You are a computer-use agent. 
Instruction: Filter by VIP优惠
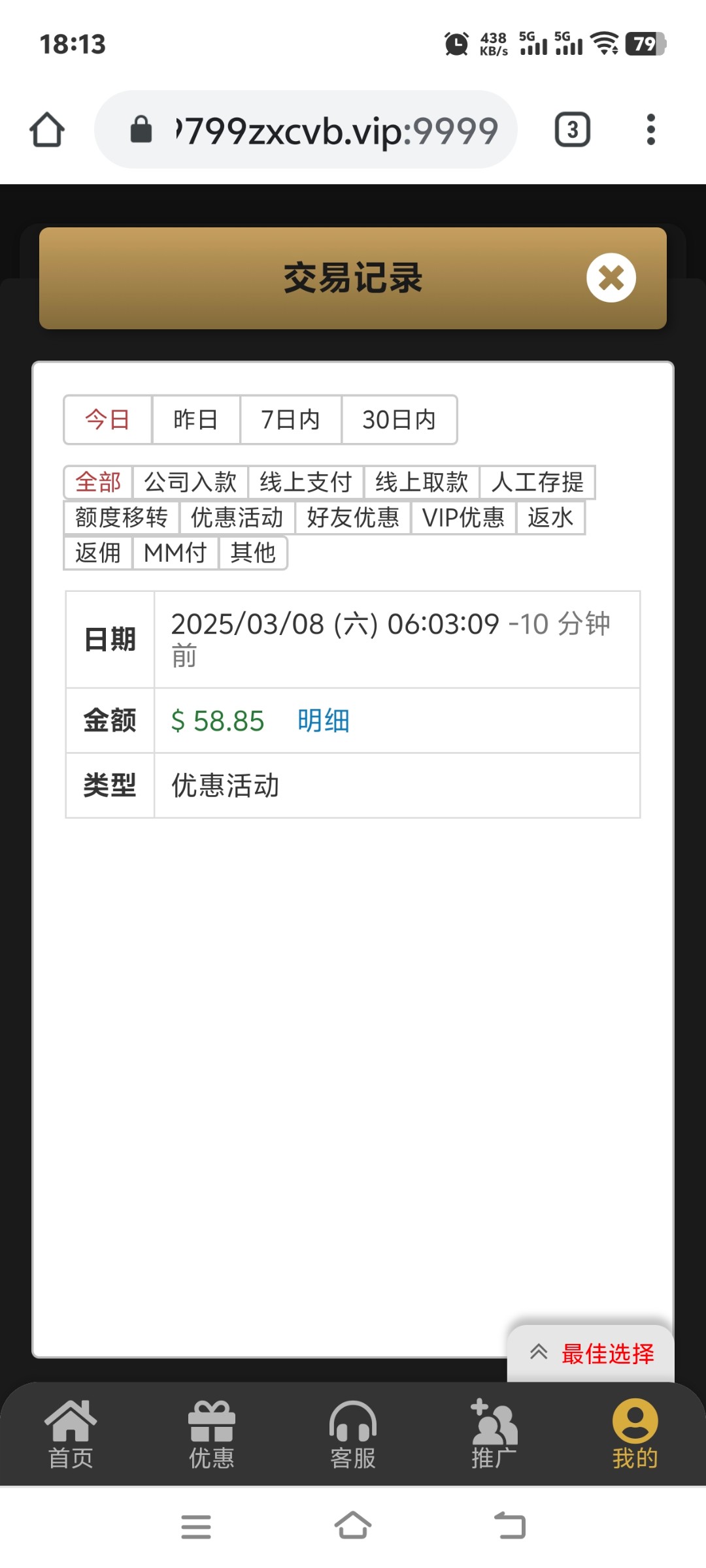[x=463, y=517]
